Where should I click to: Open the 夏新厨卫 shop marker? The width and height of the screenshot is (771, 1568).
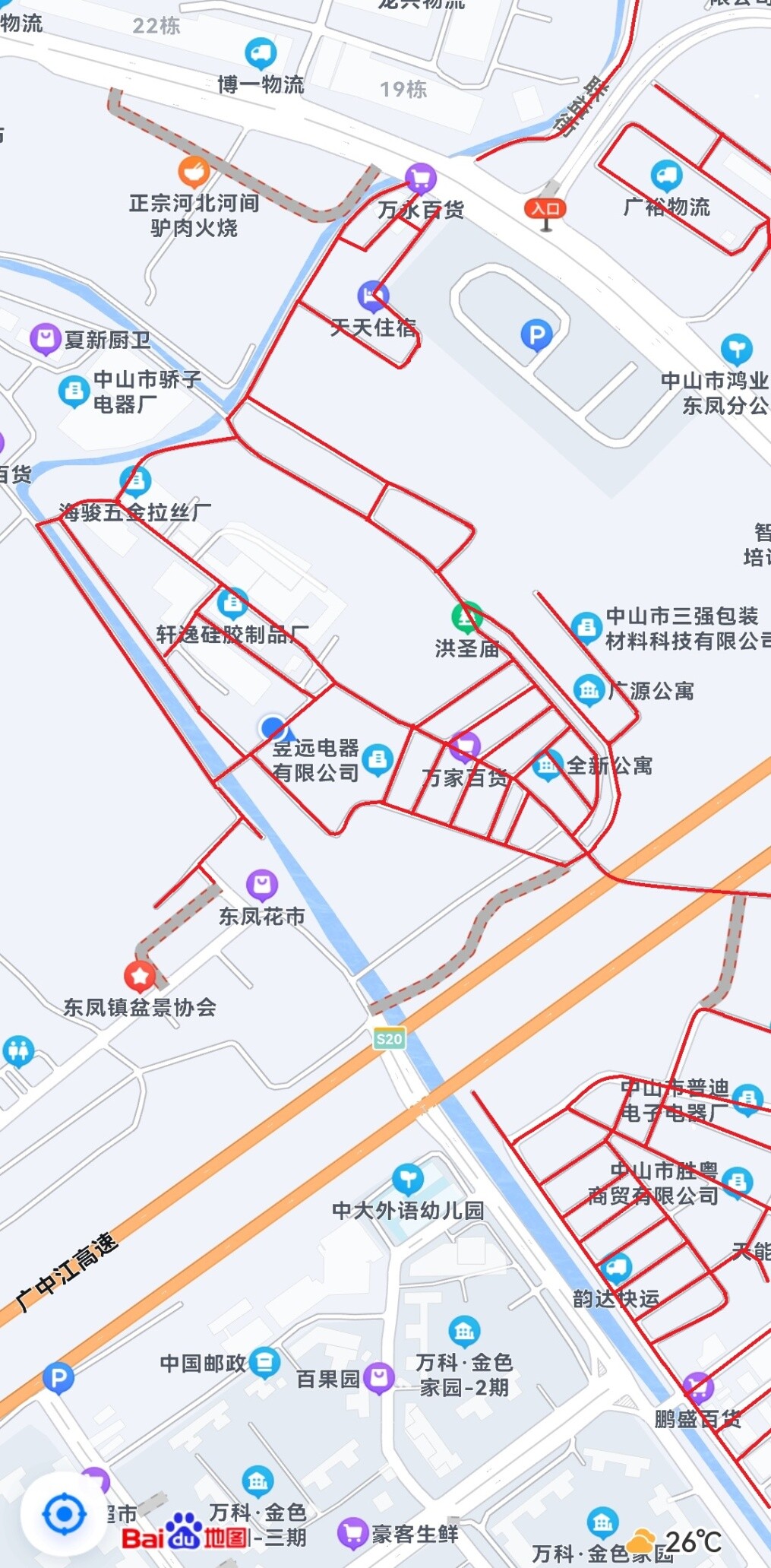tap(45, 339)
